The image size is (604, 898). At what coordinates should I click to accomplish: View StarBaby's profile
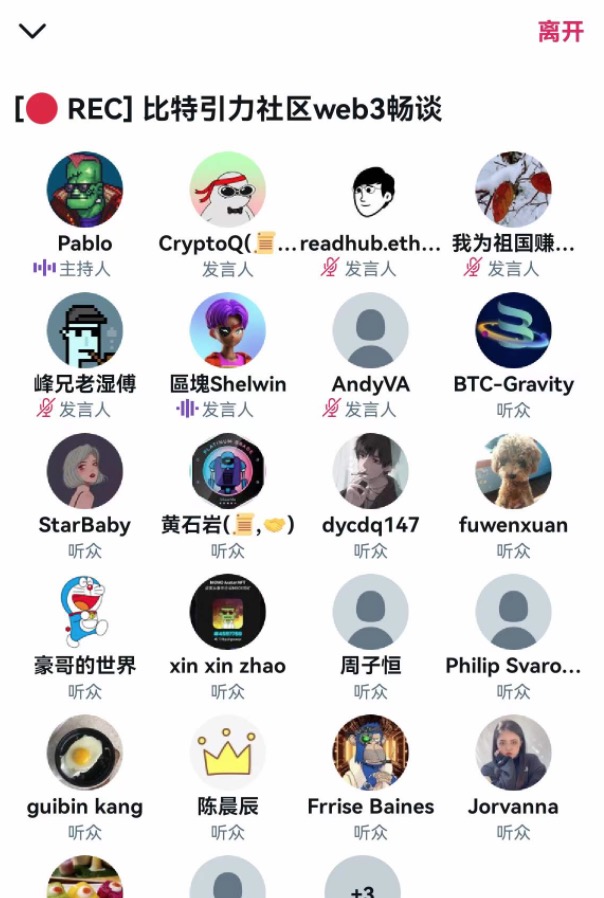[85, 472]
